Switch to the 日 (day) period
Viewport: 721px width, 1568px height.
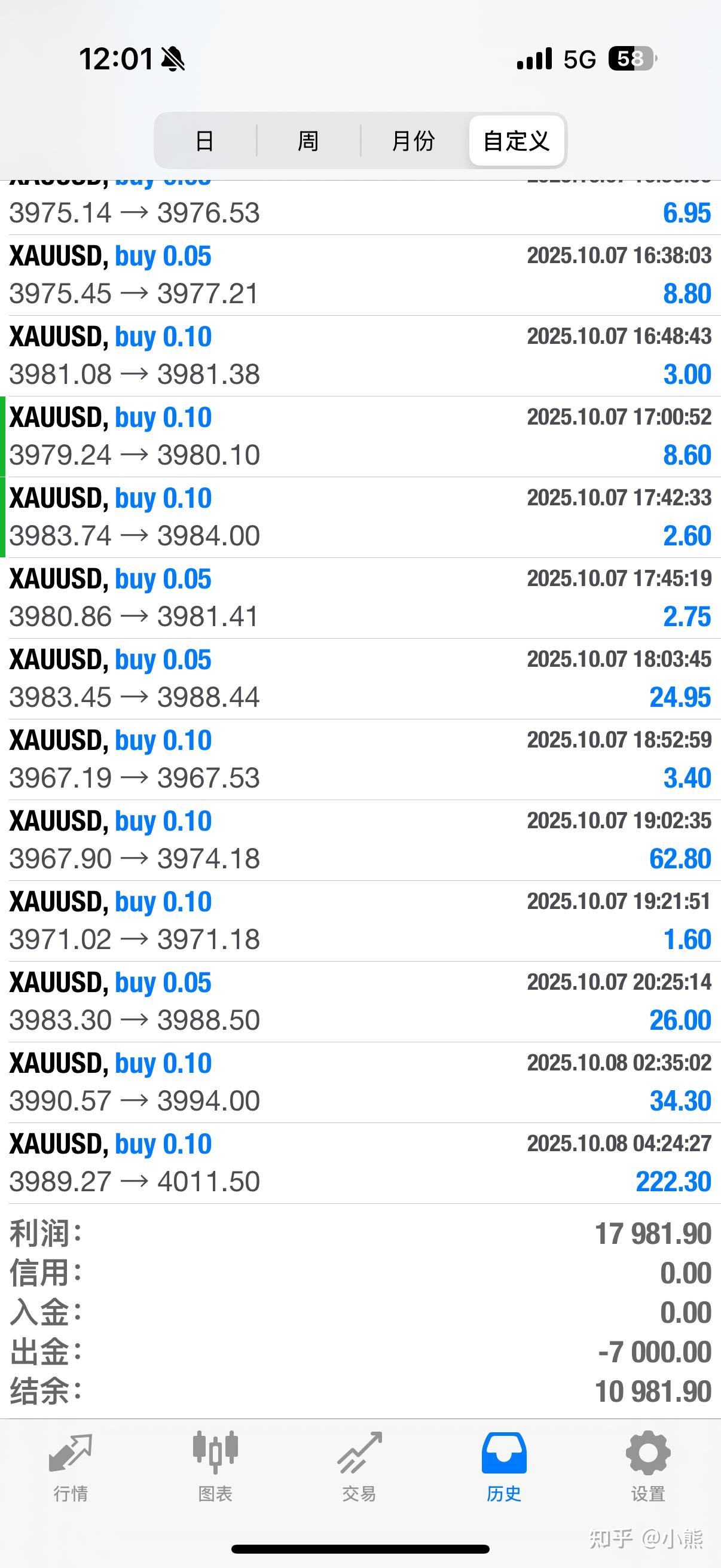click(204, 141)
